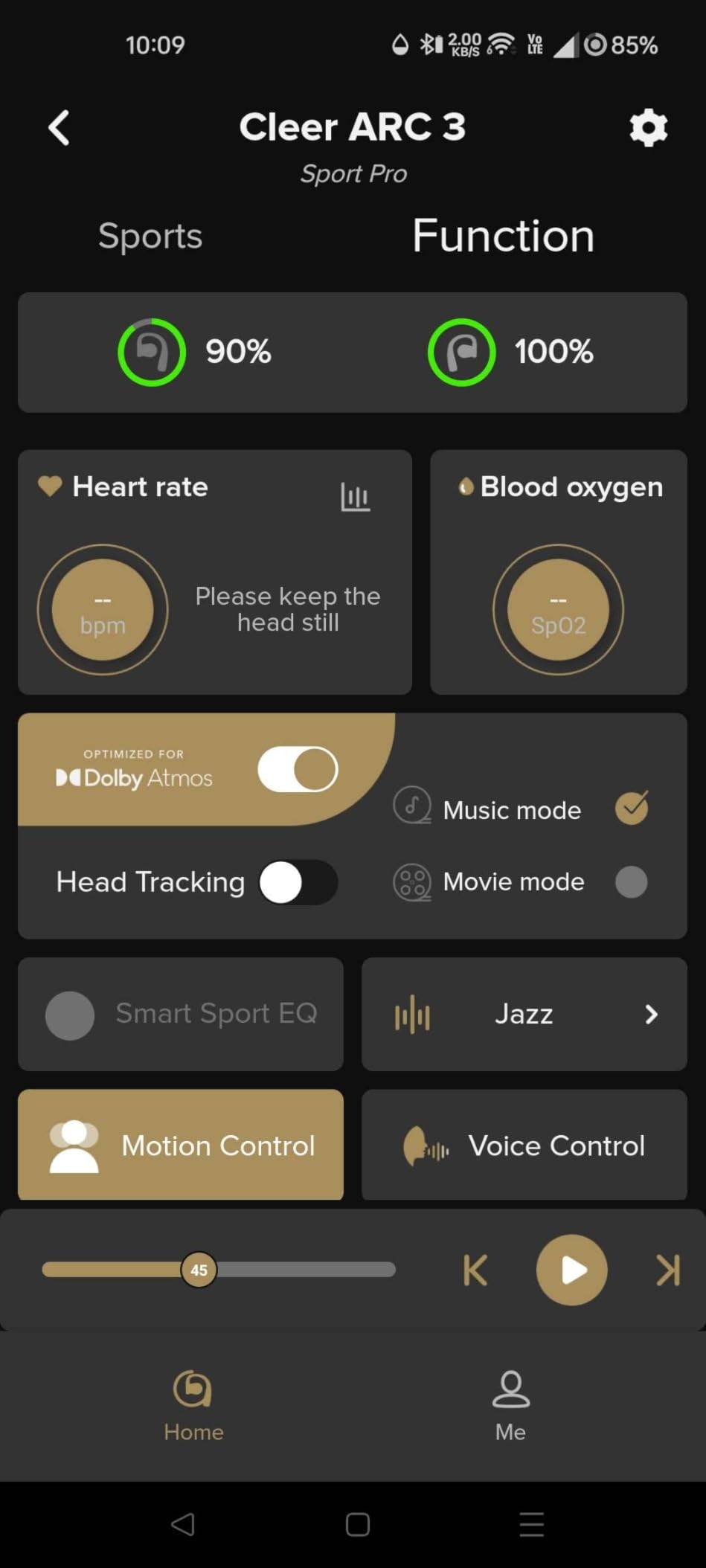Skip to the previous track

(x=475, y=1270)
